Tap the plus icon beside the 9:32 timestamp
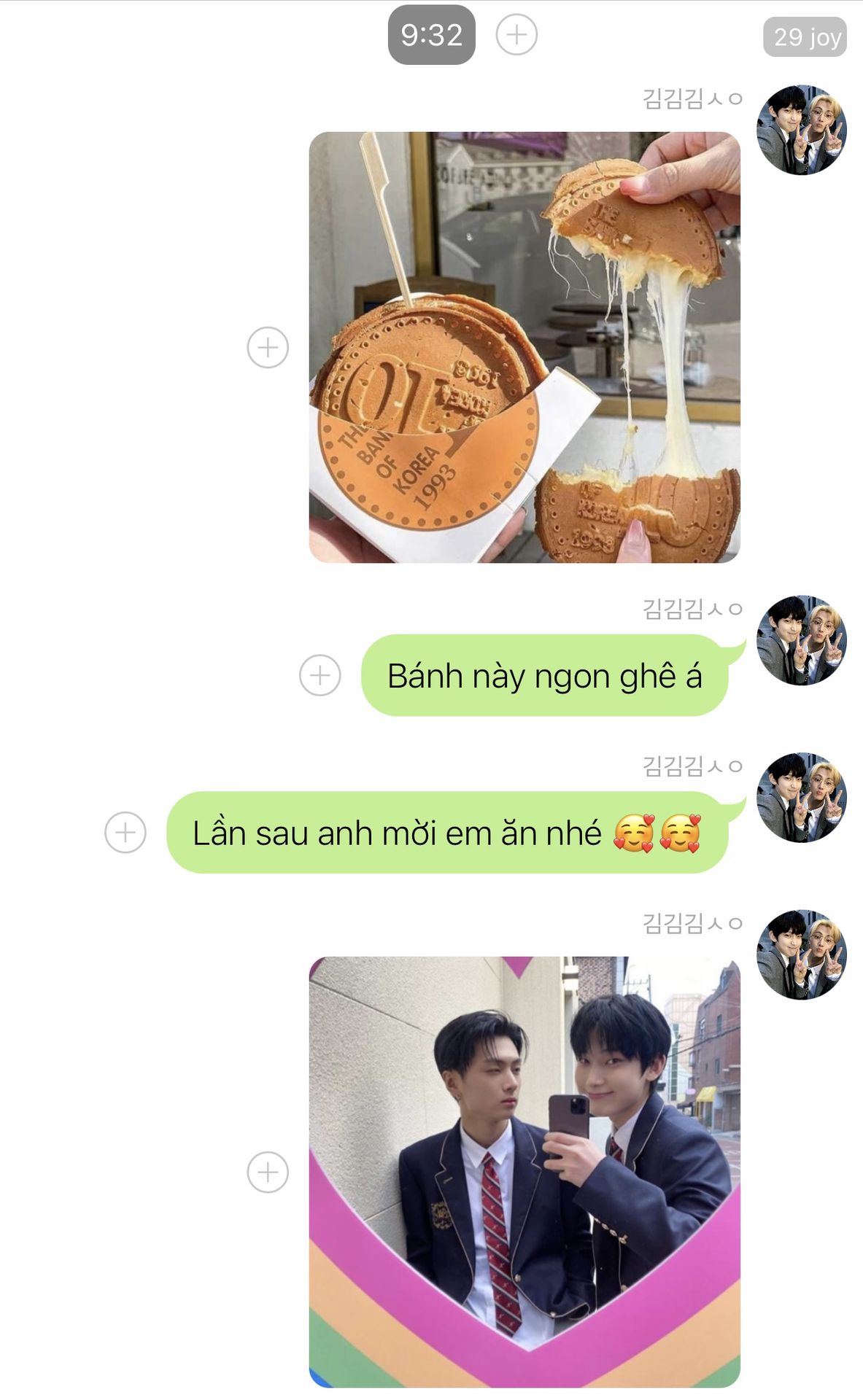The width and height of the screenshot is (863, 1400). pos(516,34)
